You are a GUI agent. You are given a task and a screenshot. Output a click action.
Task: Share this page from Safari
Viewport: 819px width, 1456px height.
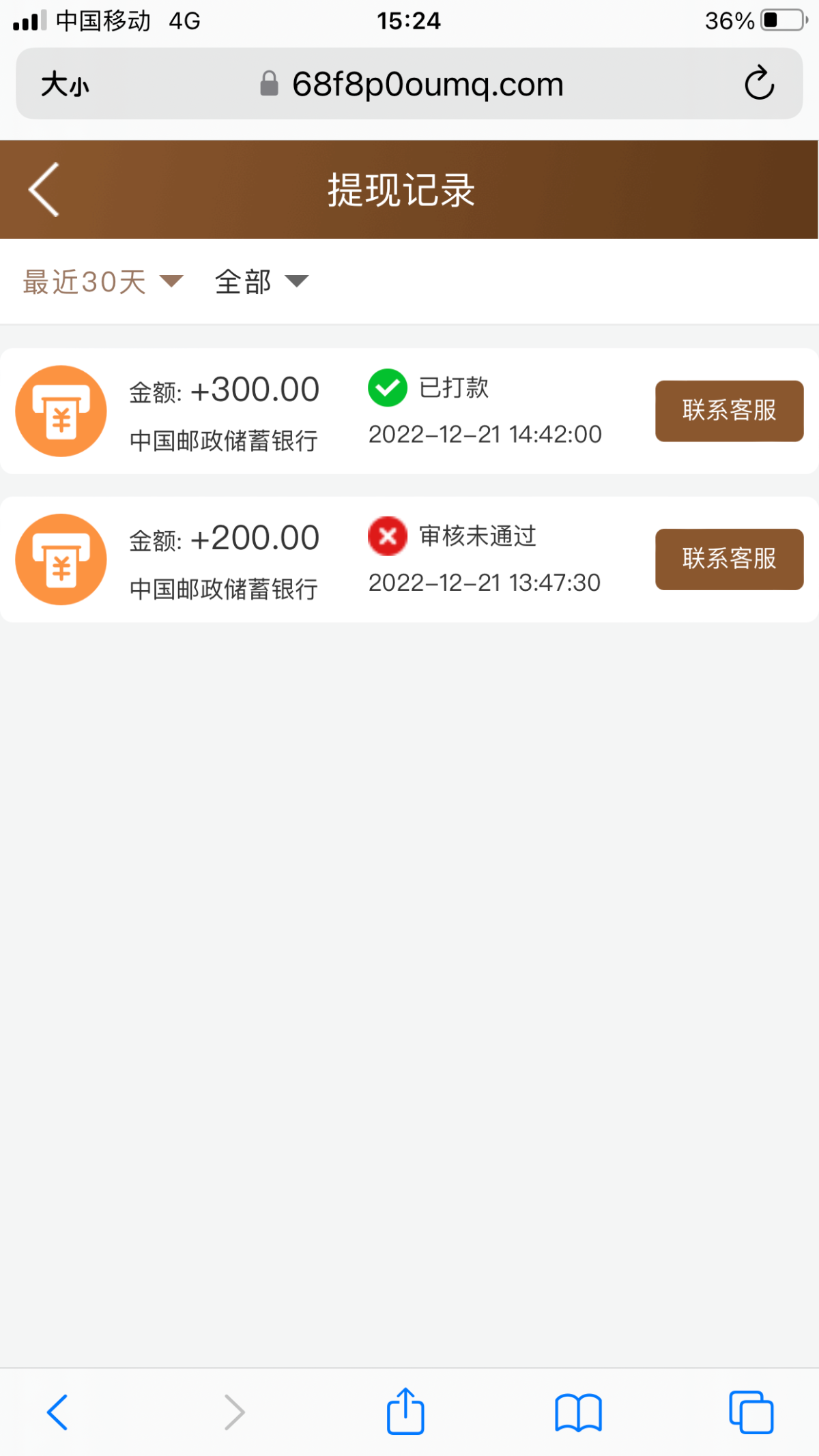click(x=405, y=1412)
